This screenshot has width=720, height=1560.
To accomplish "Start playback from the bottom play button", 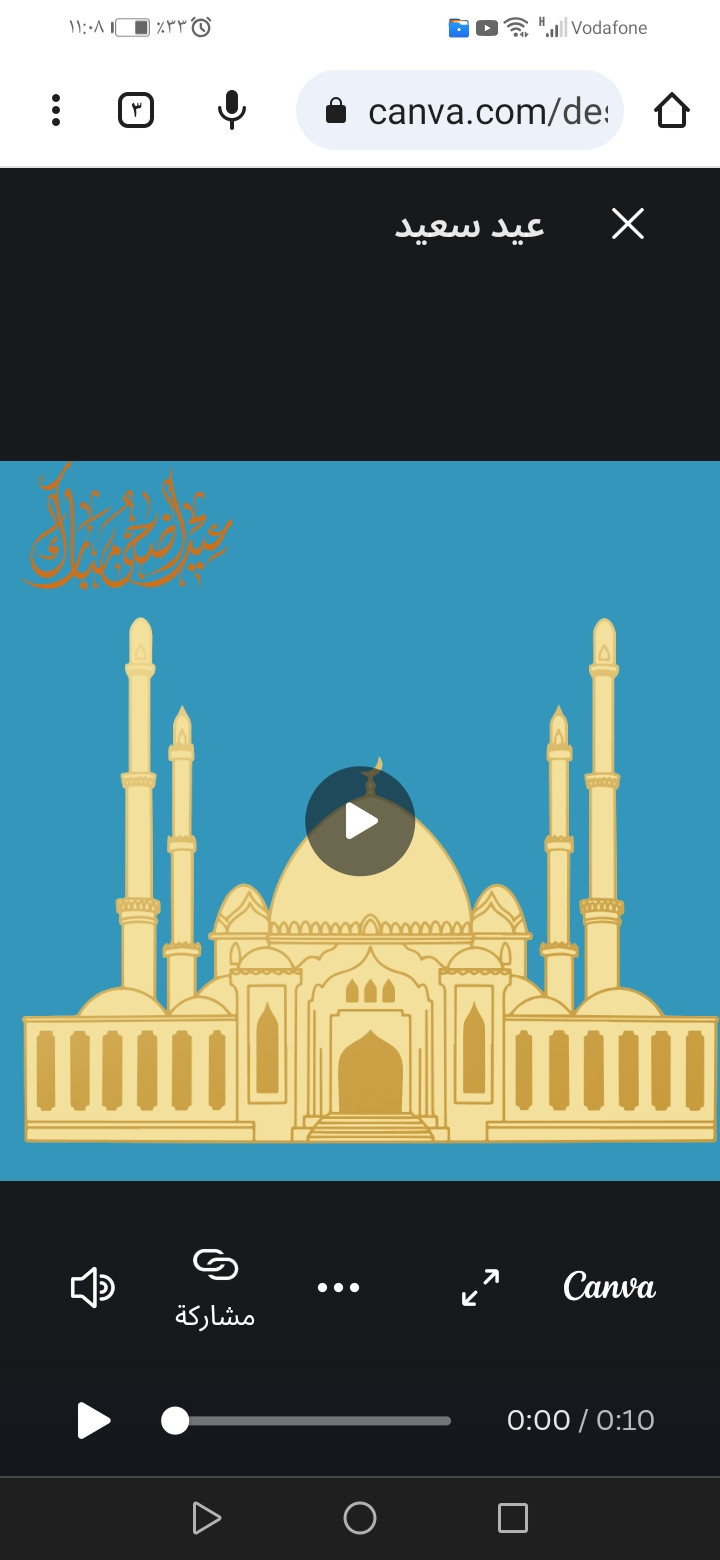I will coord(94,1420).
